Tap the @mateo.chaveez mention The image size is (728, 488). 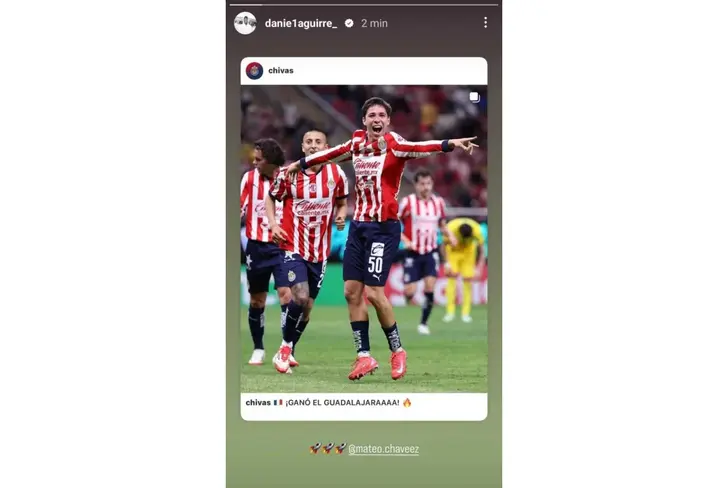384,449
